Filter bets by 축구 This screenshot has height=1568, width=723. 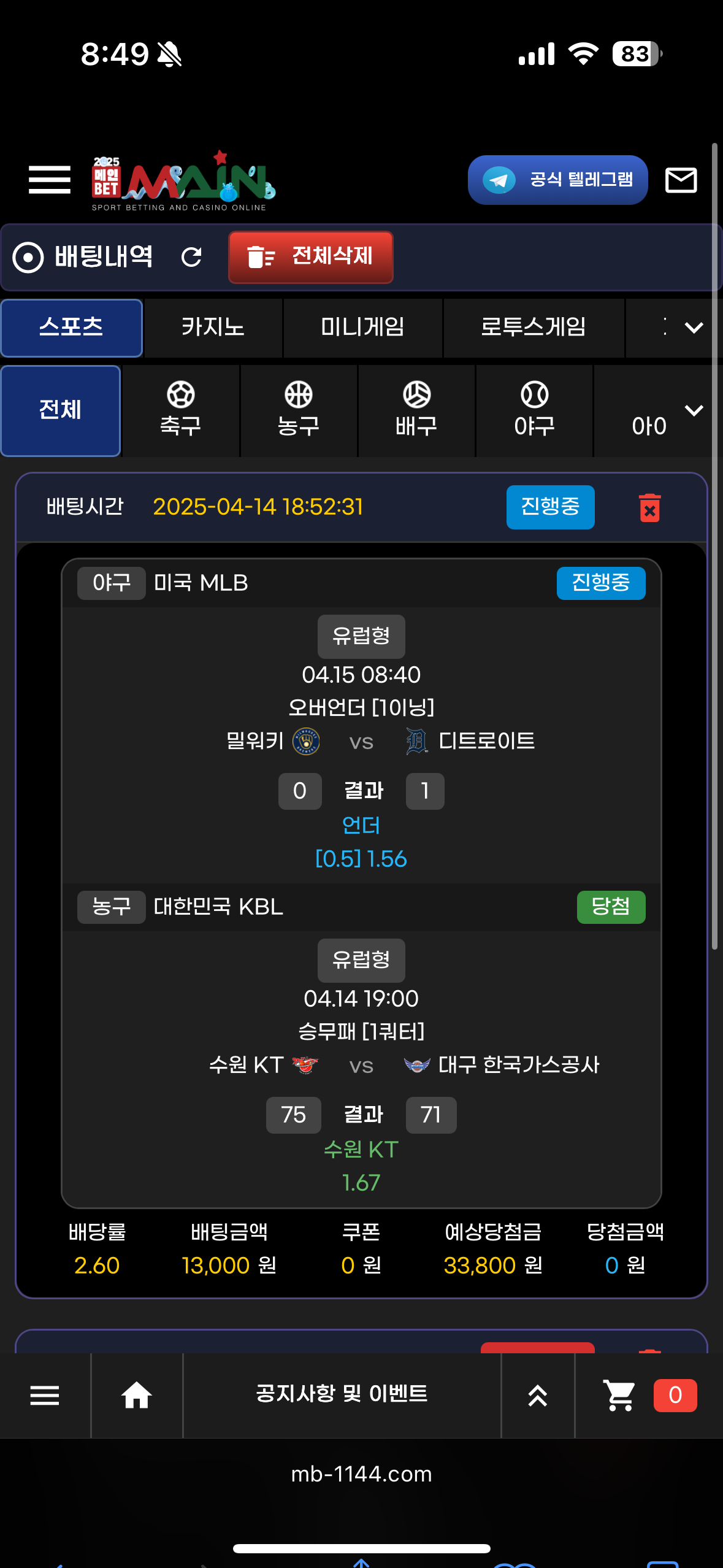point(180,410)
